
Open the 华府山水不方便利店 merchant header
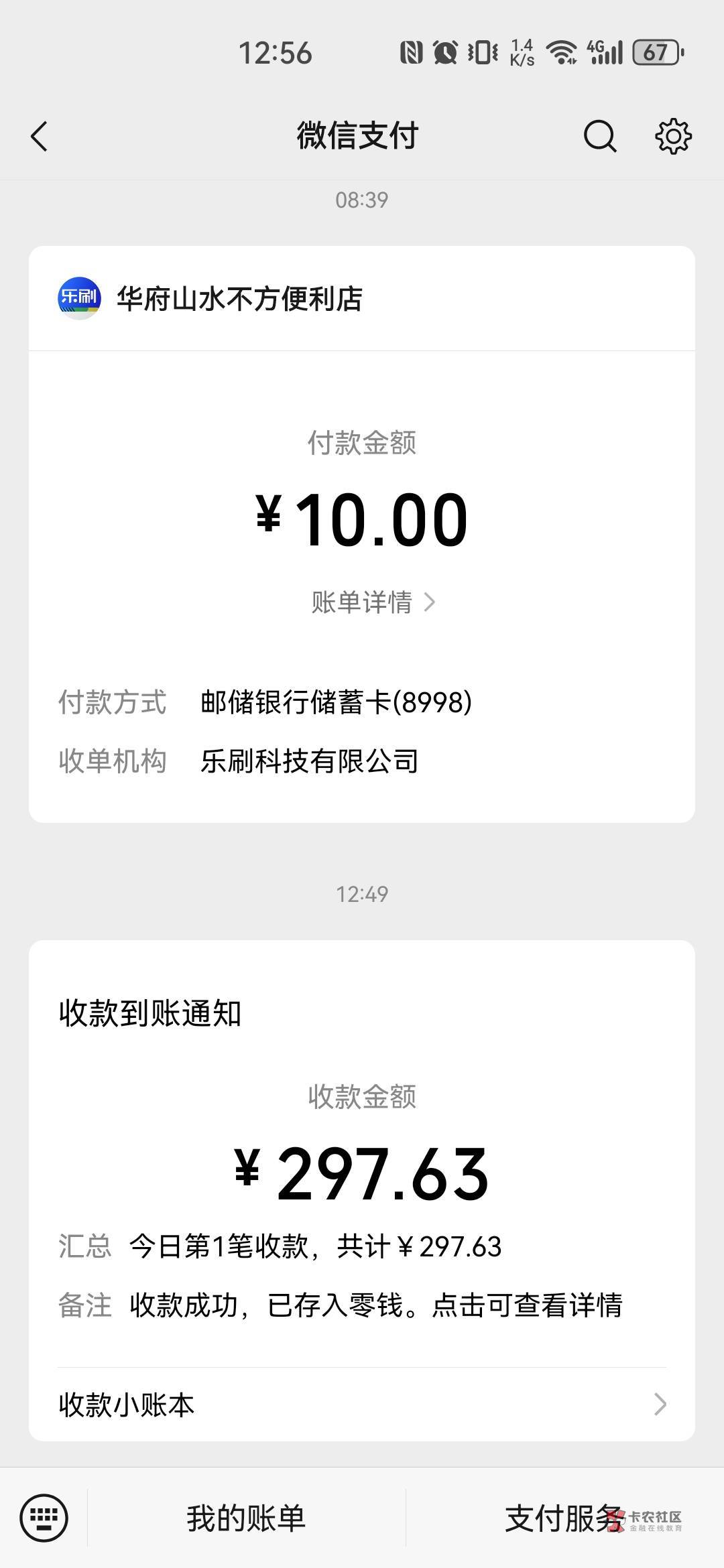[x=362, y=298]
